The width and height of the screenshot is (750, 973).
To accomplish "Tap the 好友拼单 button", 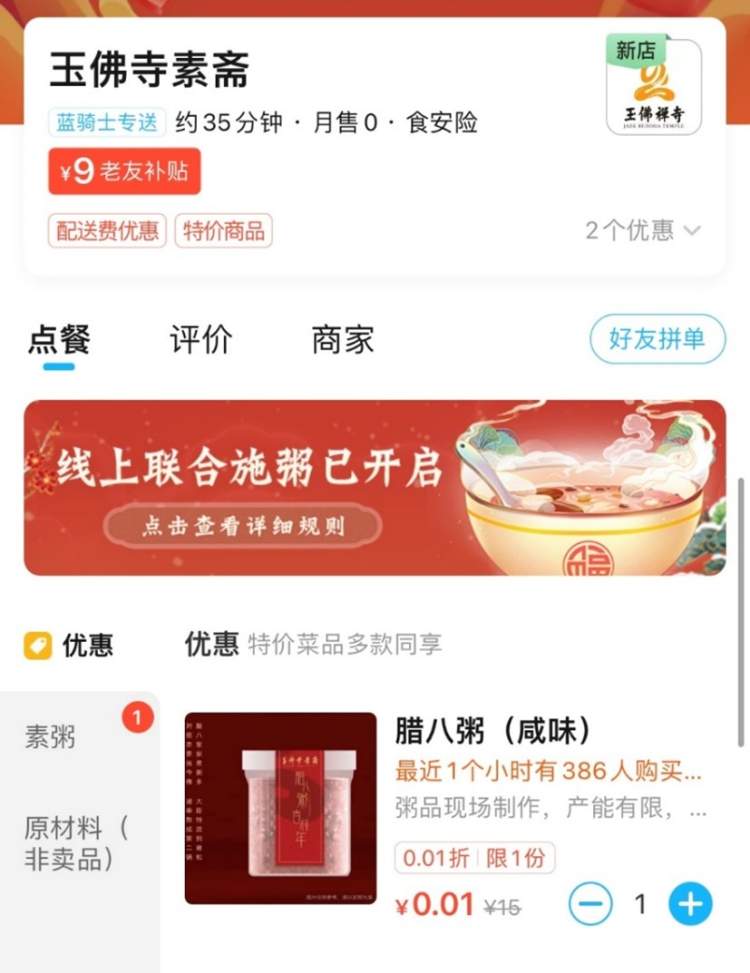I will click(x=657, y=339).
